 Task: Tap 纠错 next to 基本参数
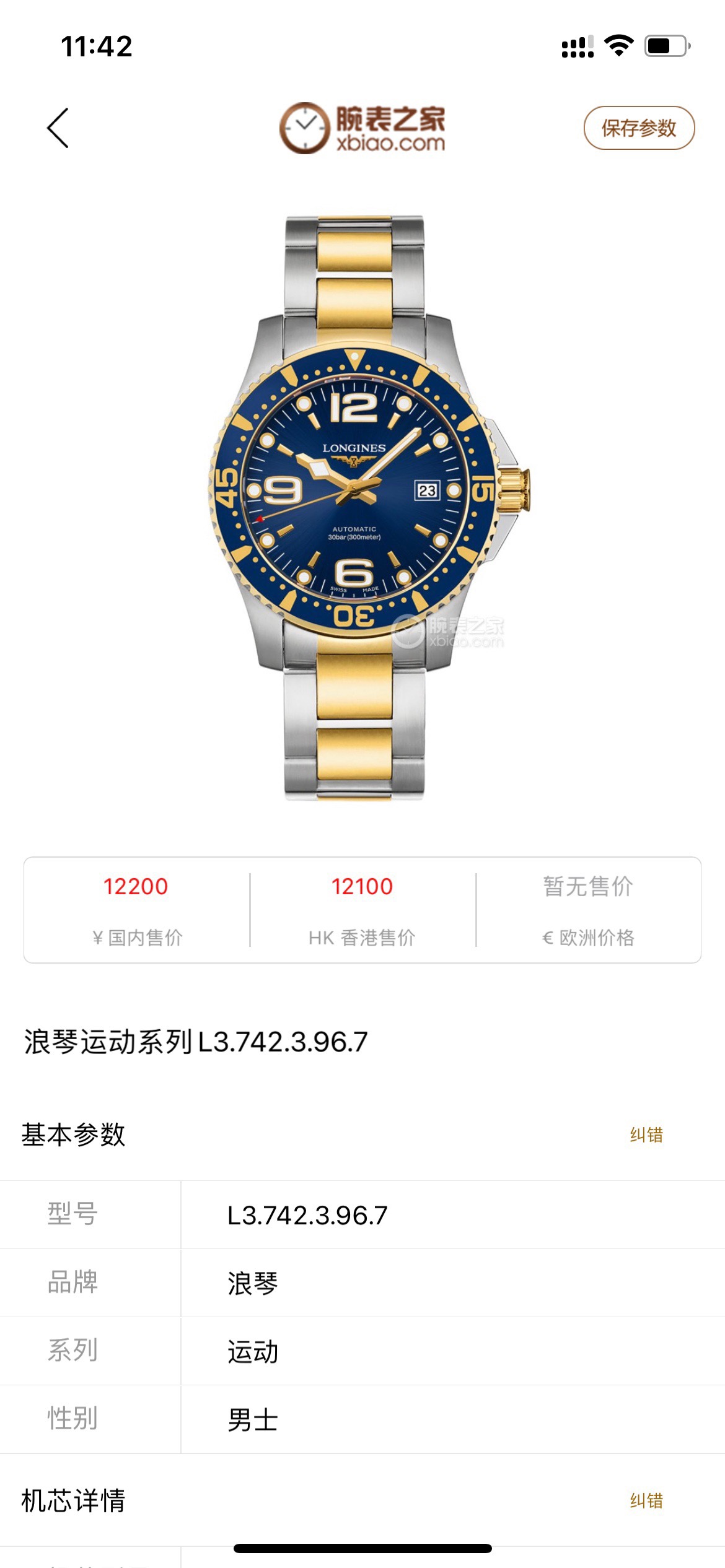646,1135
